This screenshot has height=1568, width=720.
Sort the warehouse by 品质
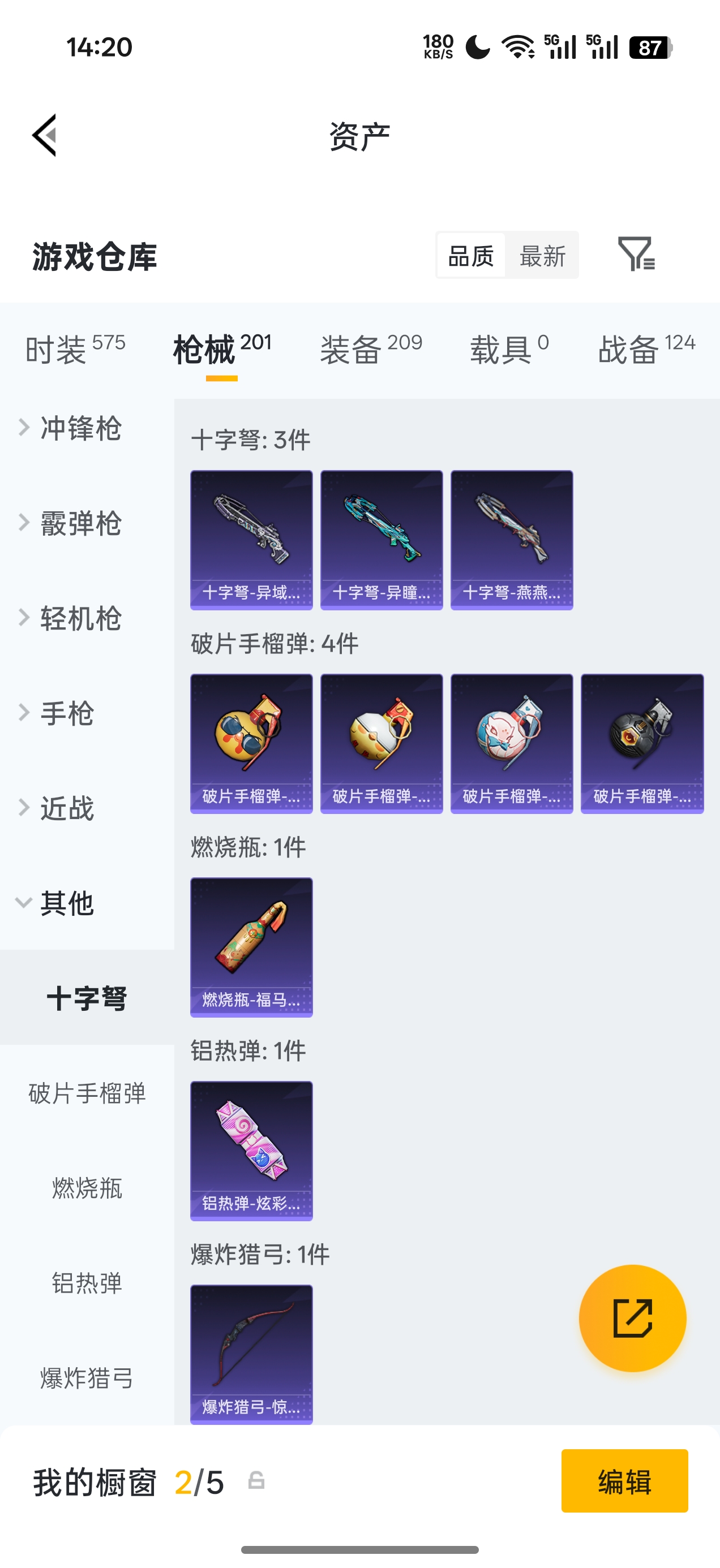coord(471,256)
